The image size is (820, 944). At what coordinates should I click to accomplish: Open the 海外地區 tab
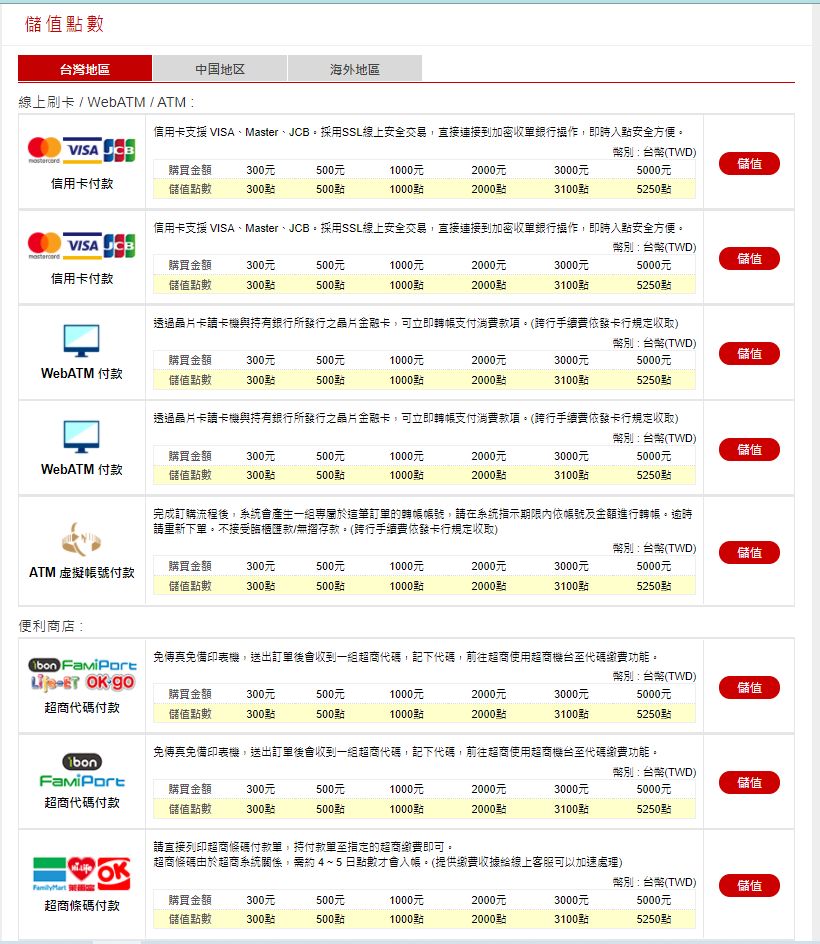point(355,68)
